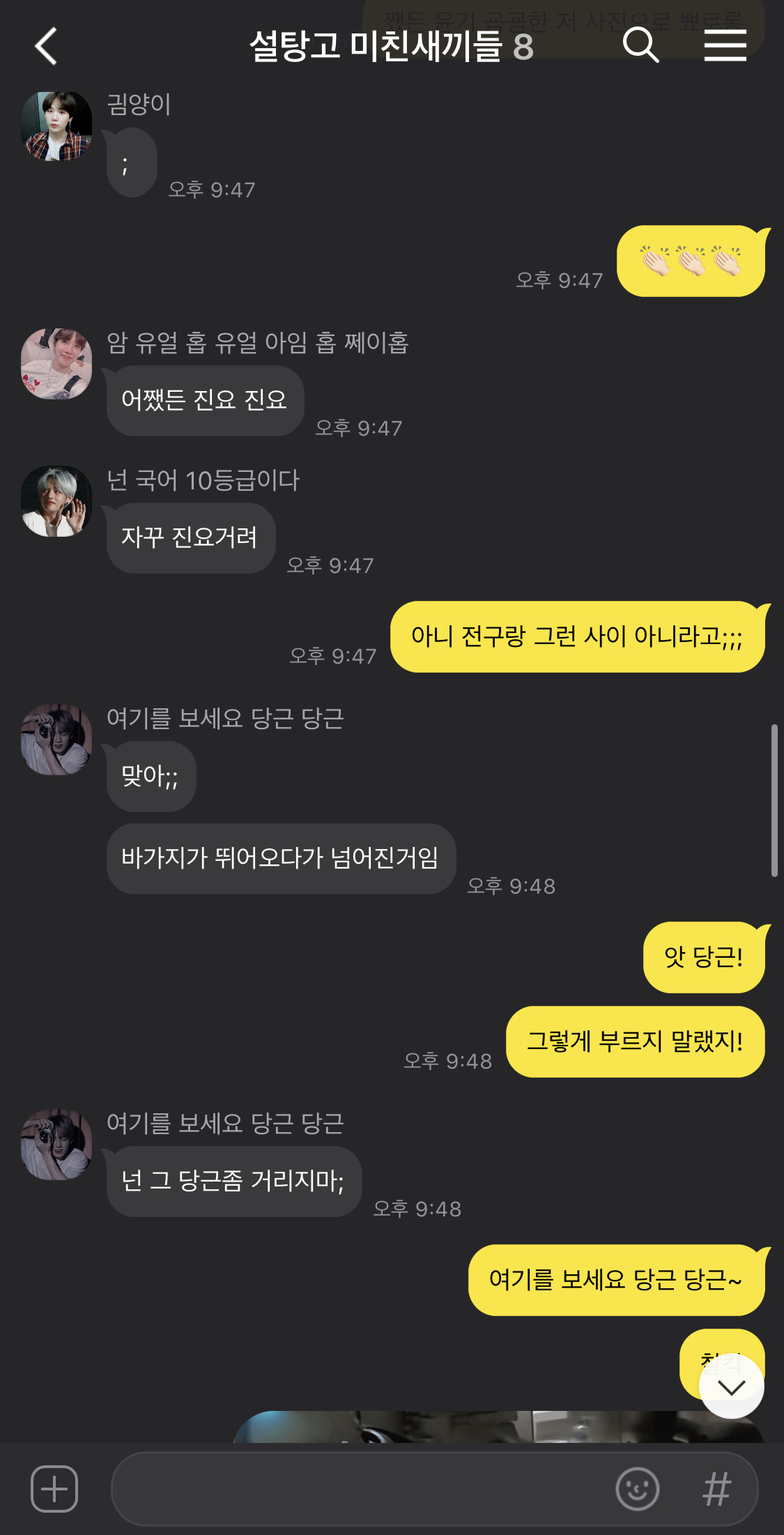This screenshot has width=784, height=1535.
Task: Open avatar above the 맞아;; message
Action: [56, 740]
